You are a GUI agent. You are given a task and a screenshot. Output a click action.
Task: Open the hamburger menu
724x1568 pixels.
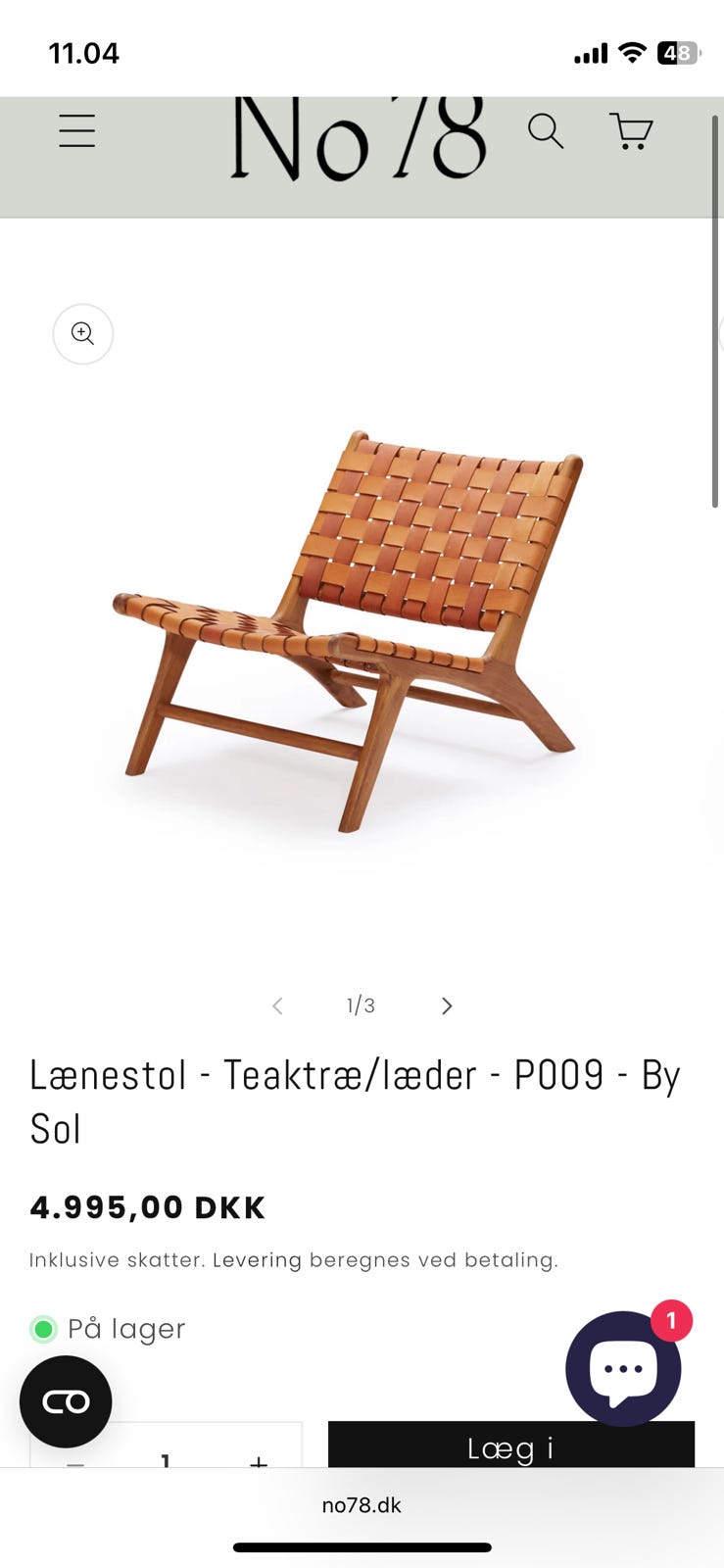76,130
